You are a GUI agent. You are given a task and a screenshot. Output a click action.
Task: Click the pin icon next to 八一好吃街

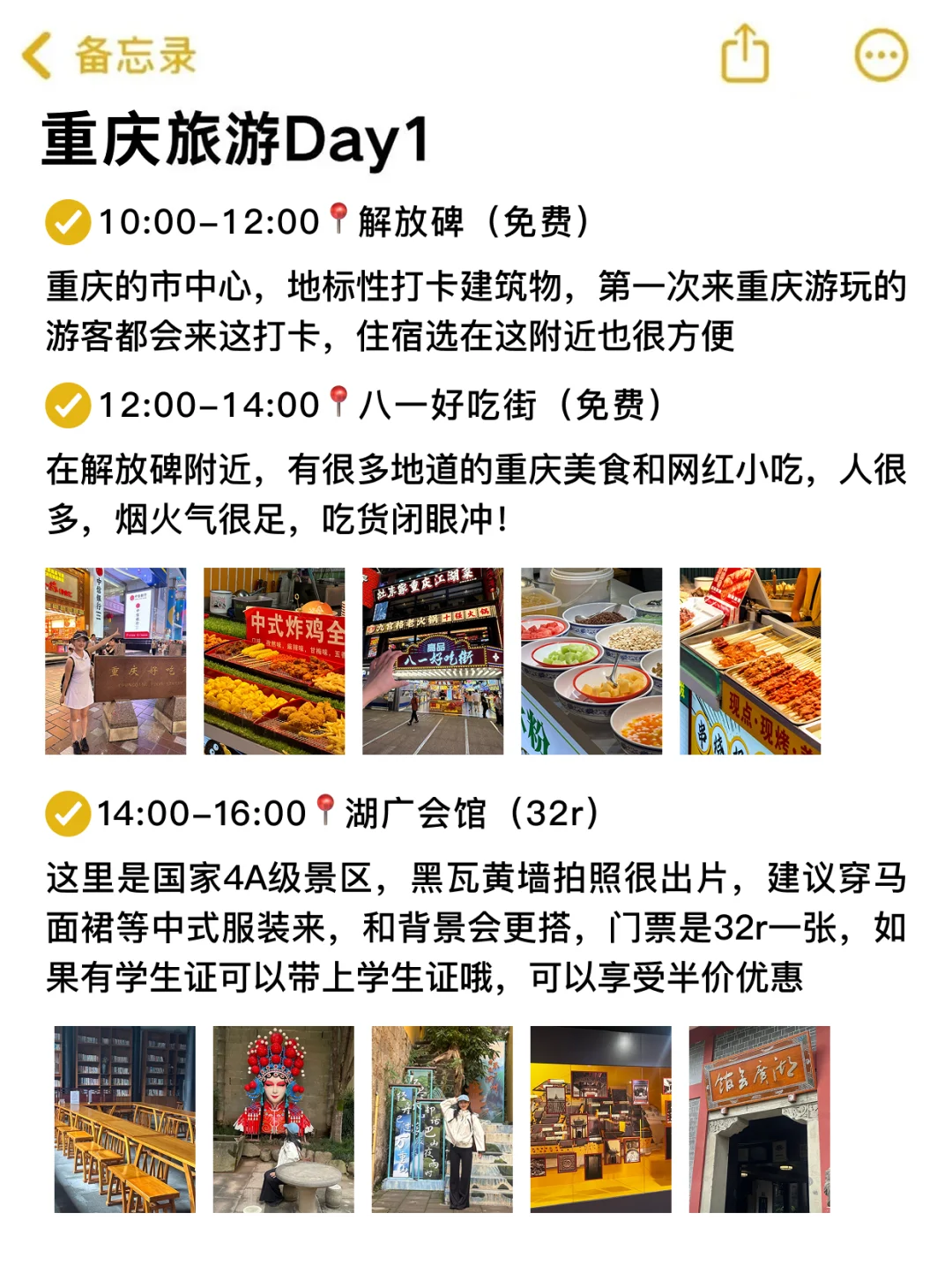pyautogui.click(x=338, y=405)
